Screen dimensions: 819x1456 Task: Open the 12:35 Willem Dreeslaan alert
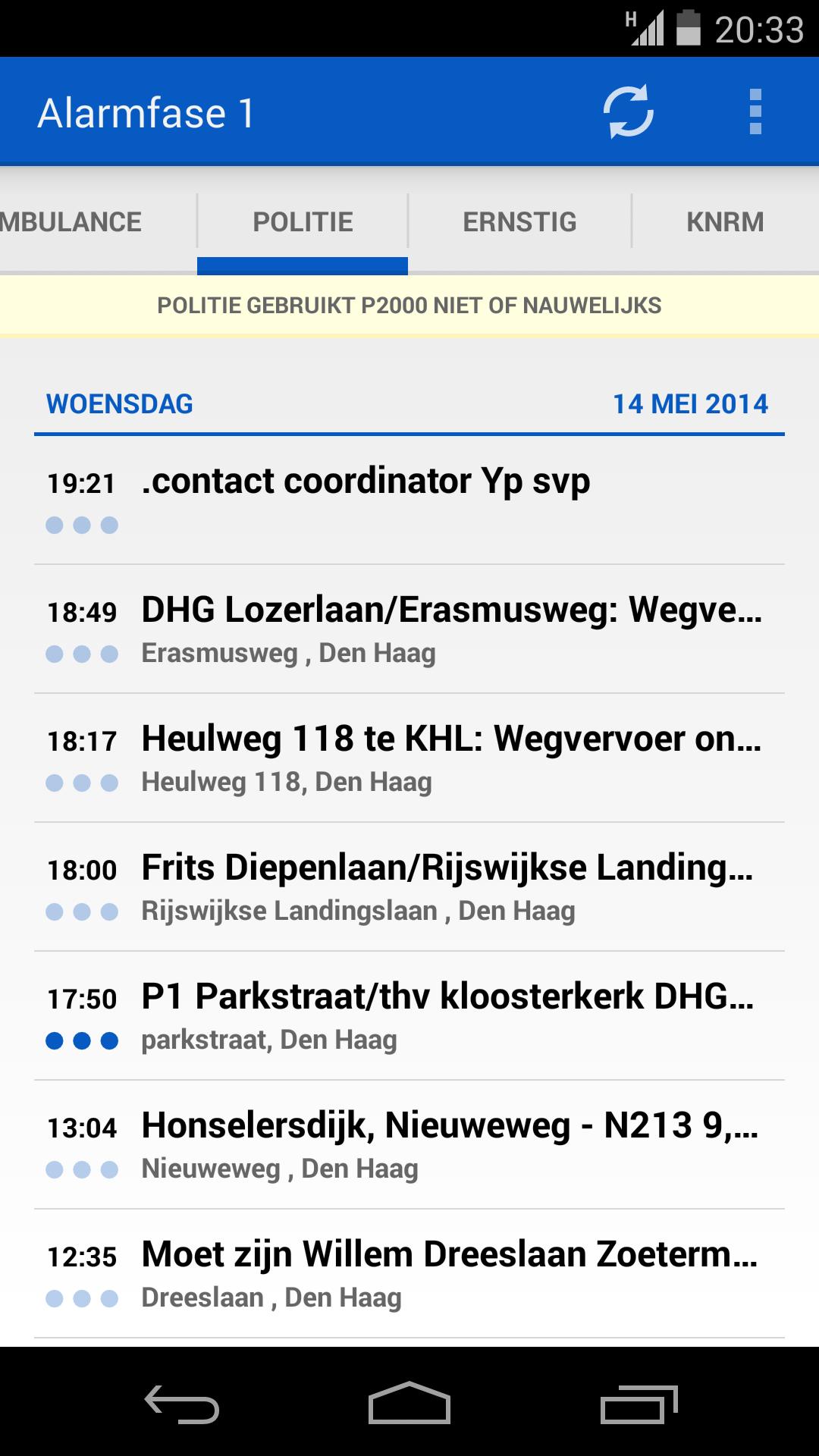409,1274
